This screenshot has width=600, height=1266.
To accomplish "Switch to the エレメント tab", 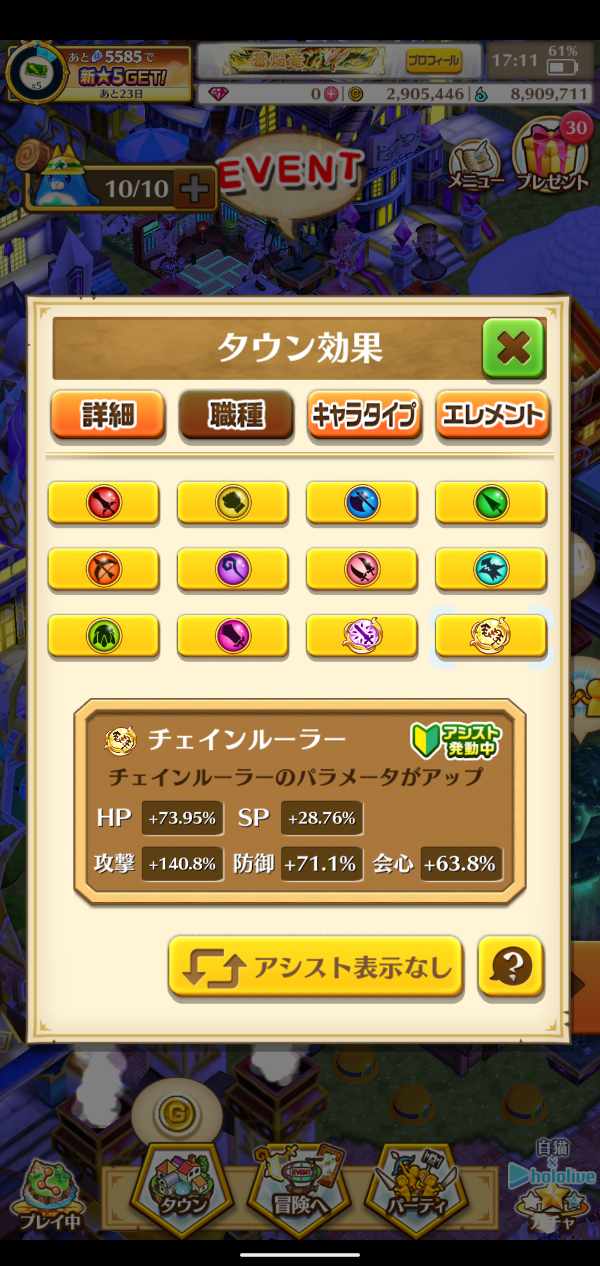I will pyautogui.click(x=492, y=413).
